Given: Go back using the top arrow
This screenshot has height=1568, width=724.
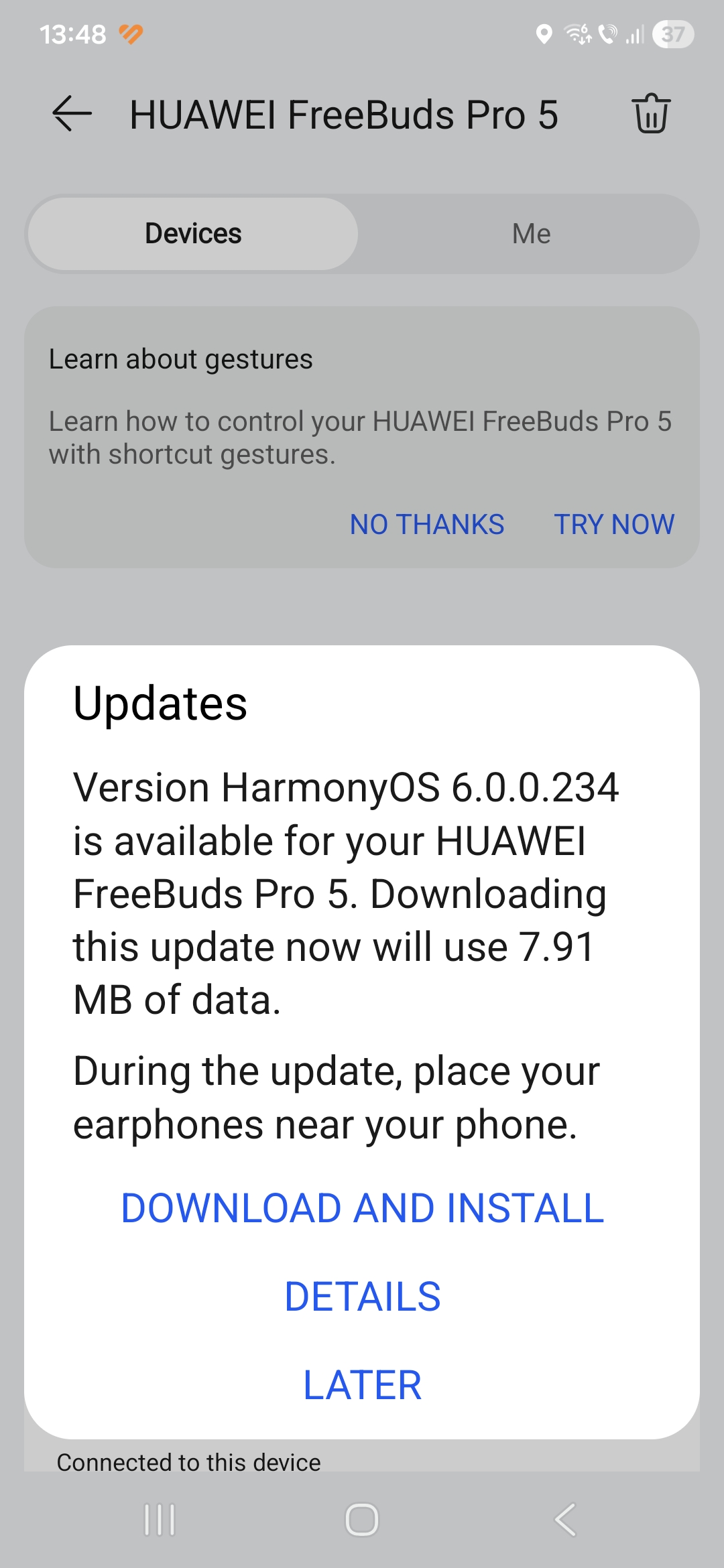Looking at the screenshot, I should (72, 114).
